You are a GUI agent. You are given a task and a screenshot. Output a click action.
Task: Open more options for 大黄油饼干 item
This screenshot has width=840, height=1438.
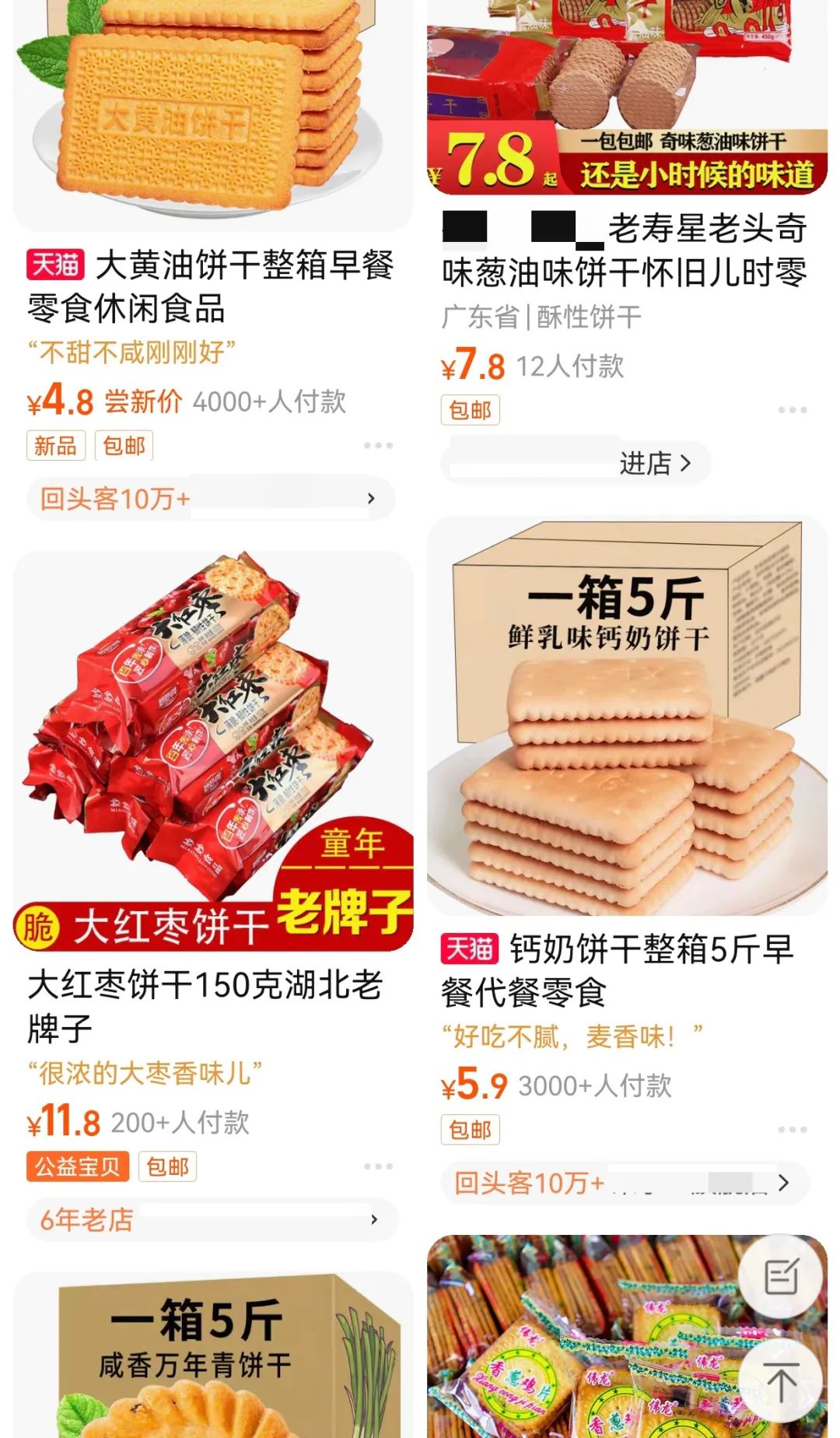[378, 446]
